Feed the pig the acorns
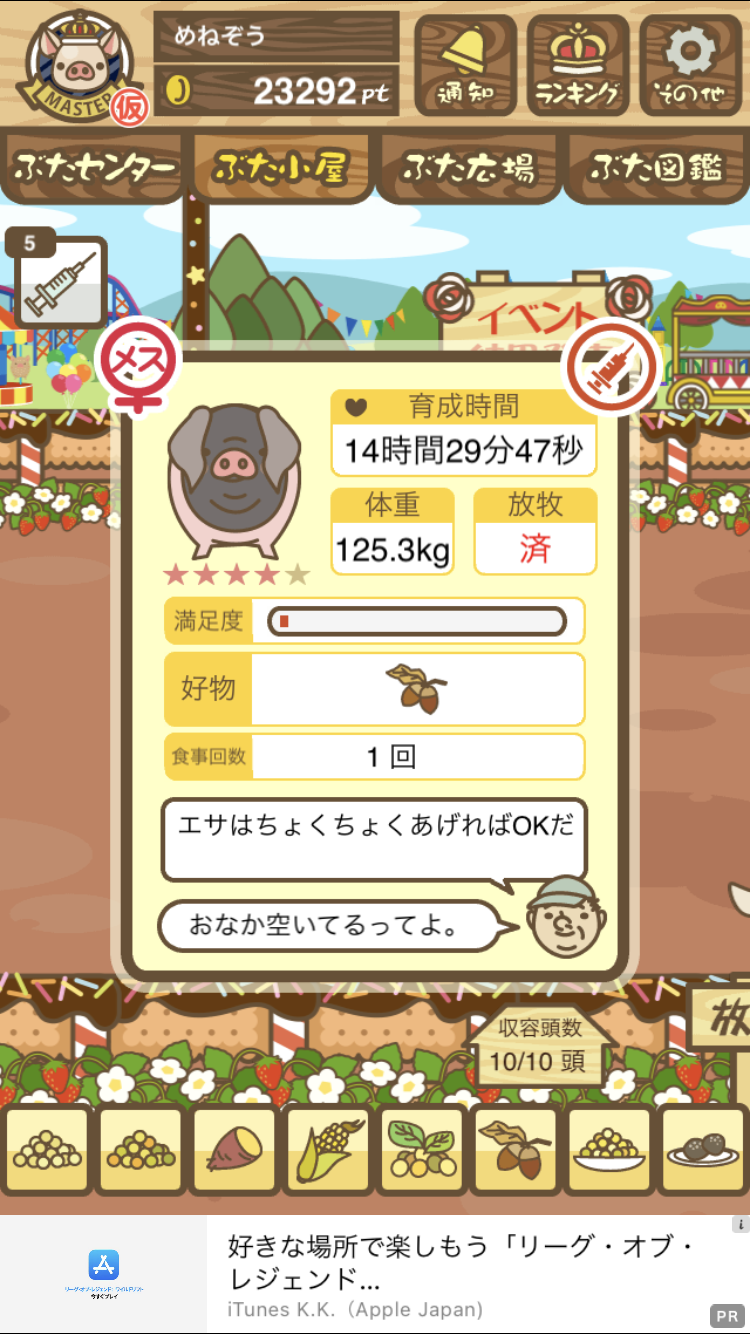 (516, 1150)
